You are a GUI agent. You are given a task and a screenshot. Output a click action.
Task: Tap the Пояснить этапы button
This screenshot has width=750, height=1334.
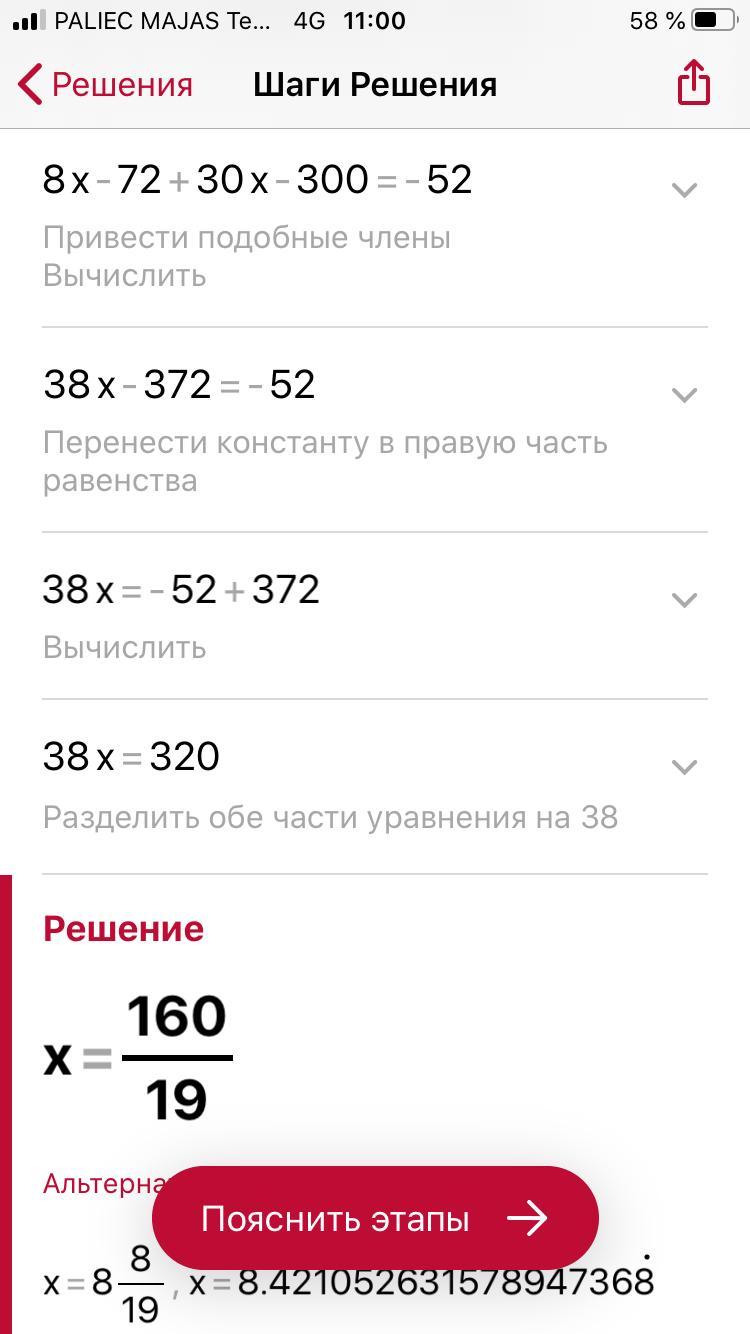tap(375, 1218)
